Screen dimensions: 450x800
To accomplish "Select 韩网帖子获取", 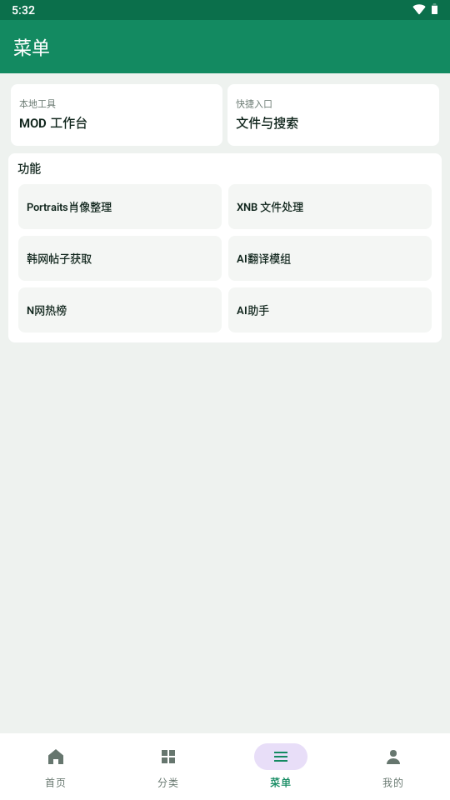I will (120, 258).
